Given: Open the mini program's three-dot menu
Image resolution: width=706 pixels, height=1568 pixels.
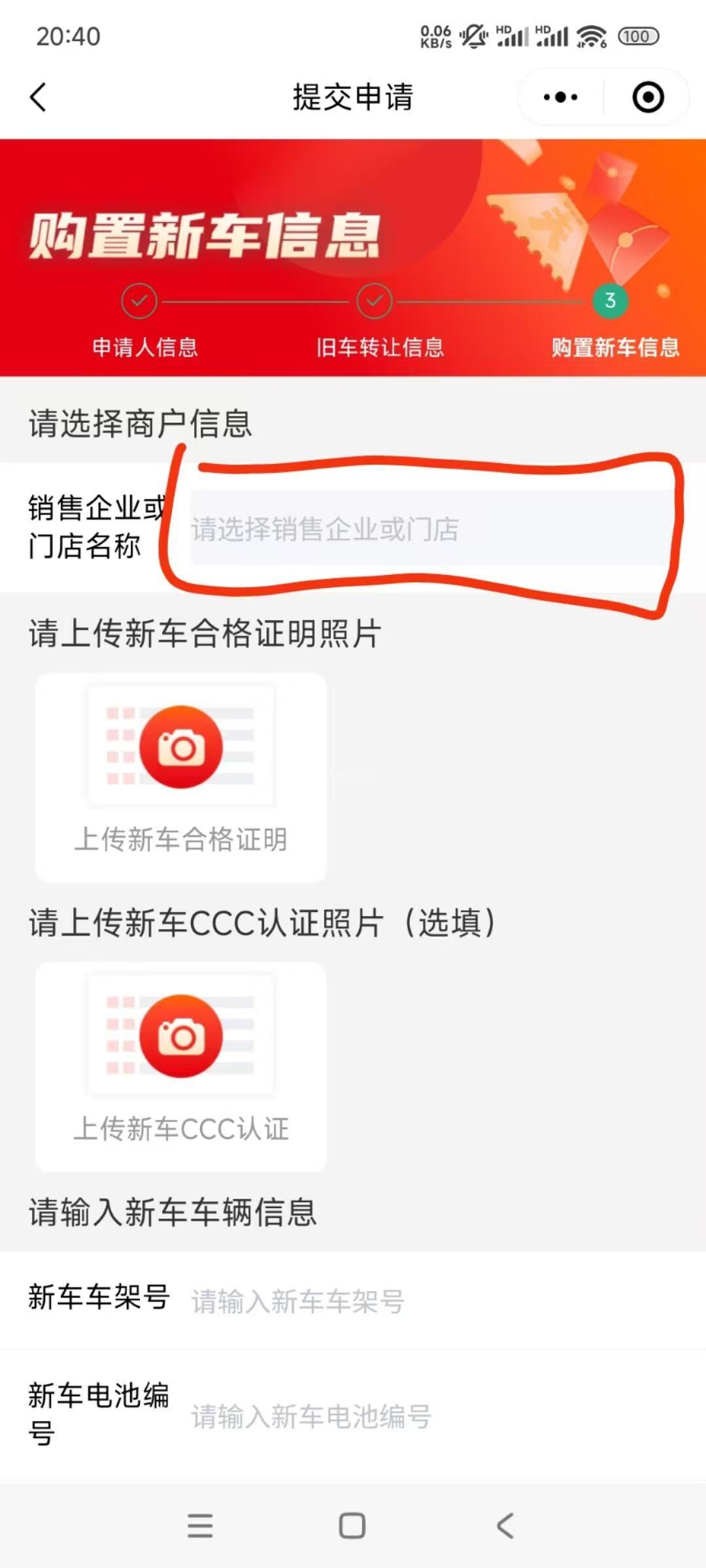Looking at the screenshot, I should 560,97.
